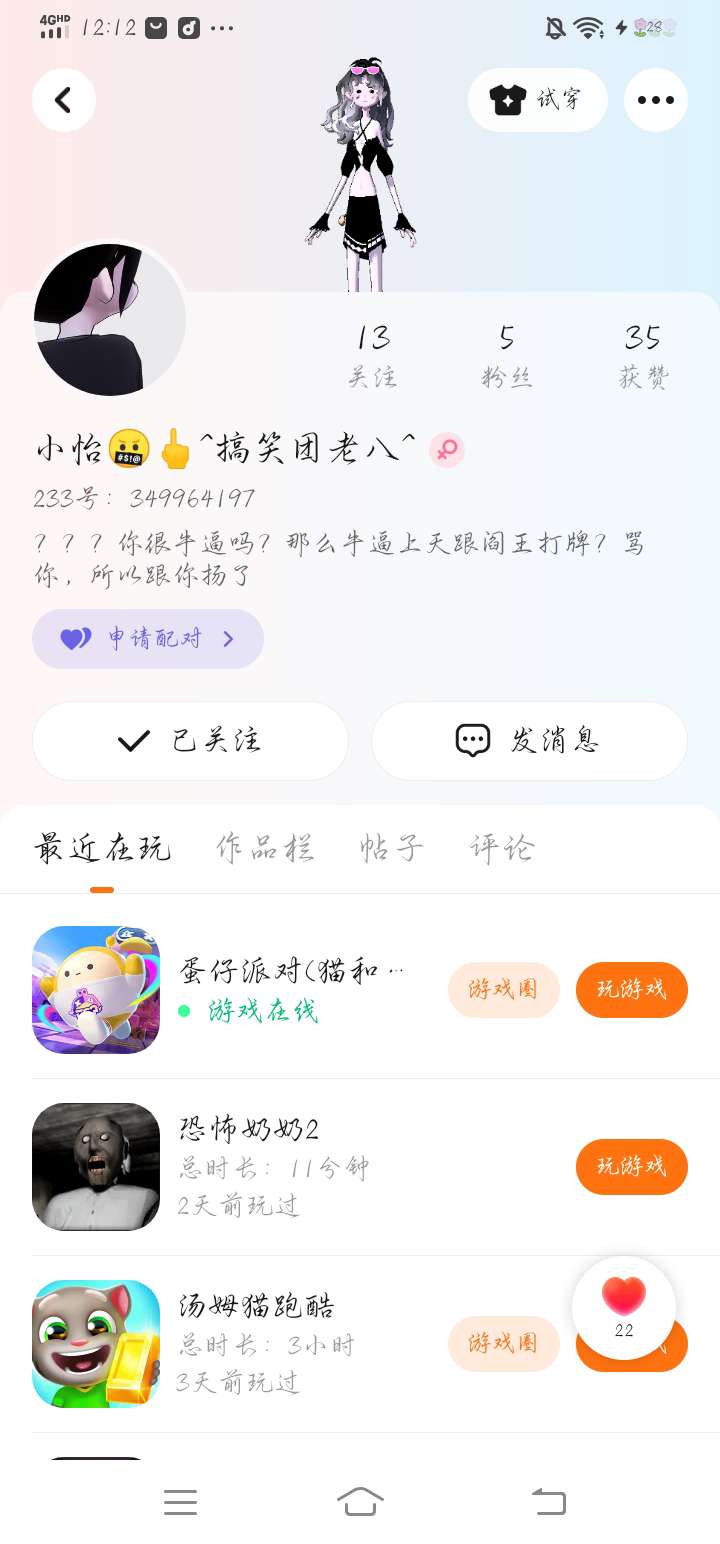720x1544 pixels.
Task: Go back using the top-left arrow
Action: click(x=64, y=100)
